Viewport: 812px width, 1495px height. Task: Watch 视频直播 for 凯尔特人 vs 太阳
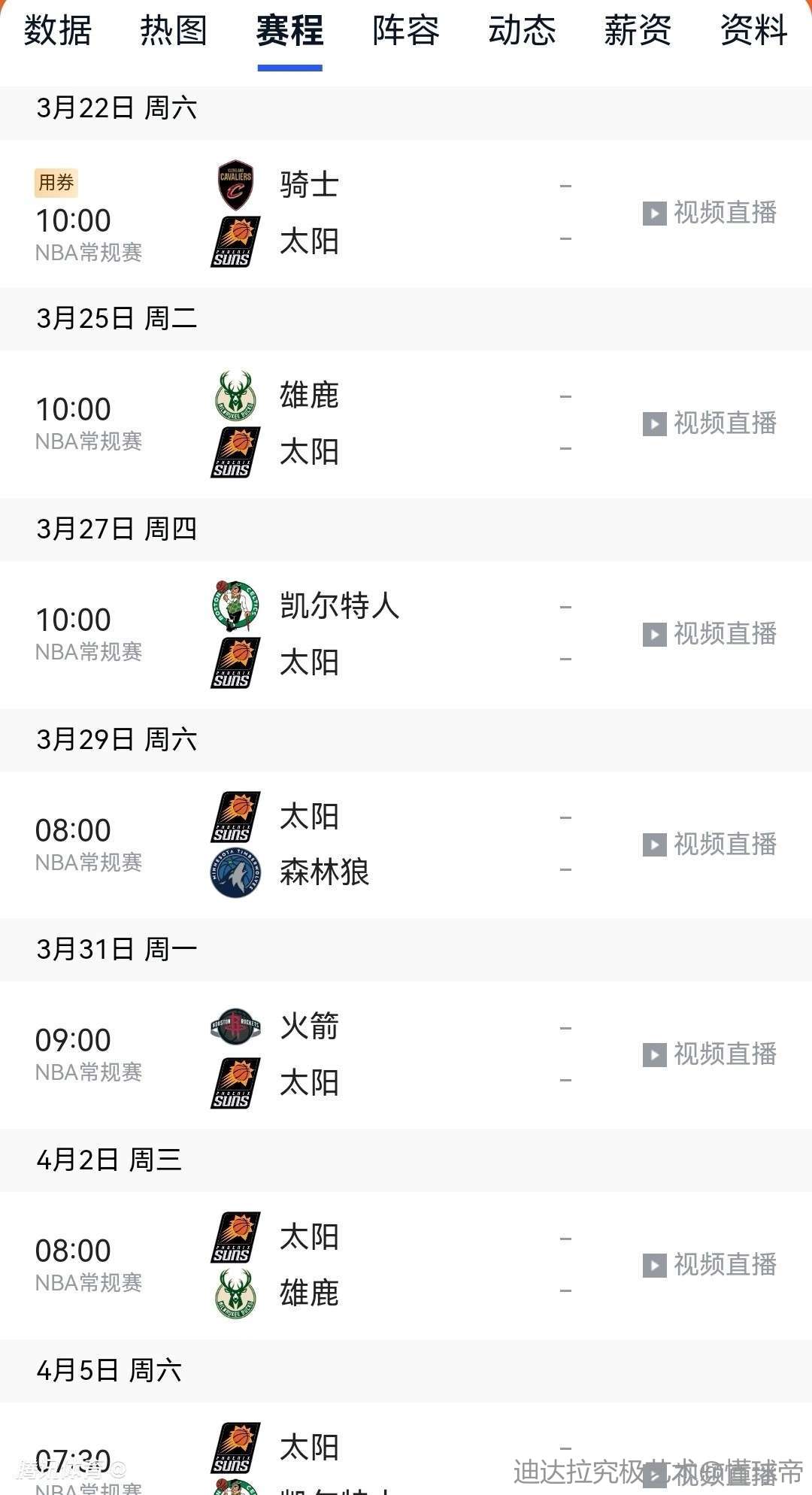click(x=710, y=634)
